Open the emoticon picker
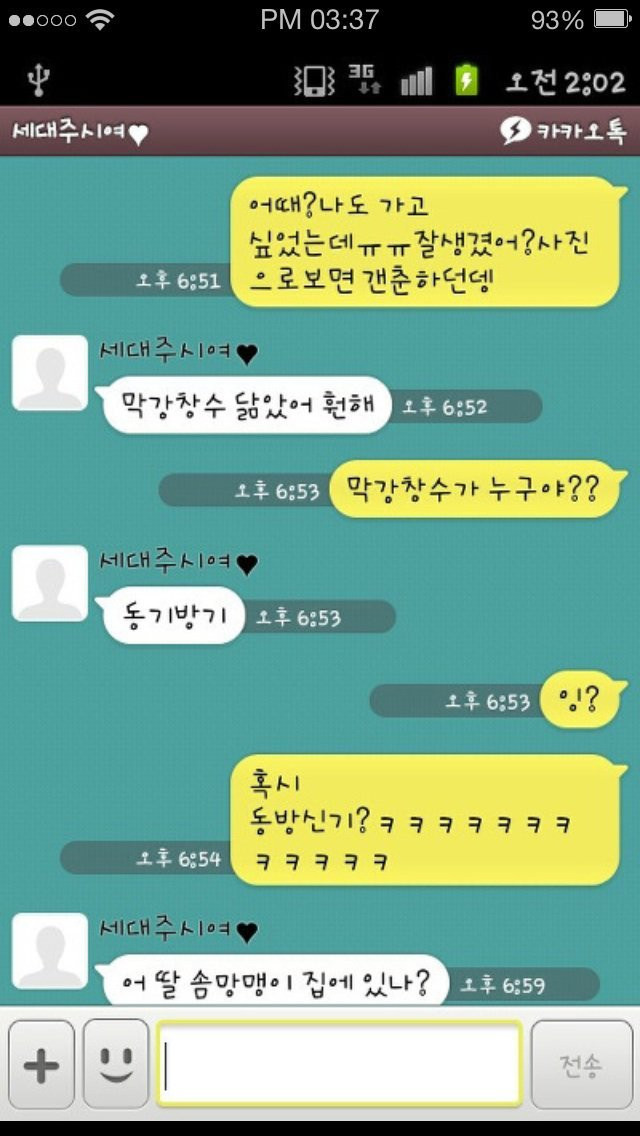The height and width of the screenshot is (1136, 640). coord(116,1066)
